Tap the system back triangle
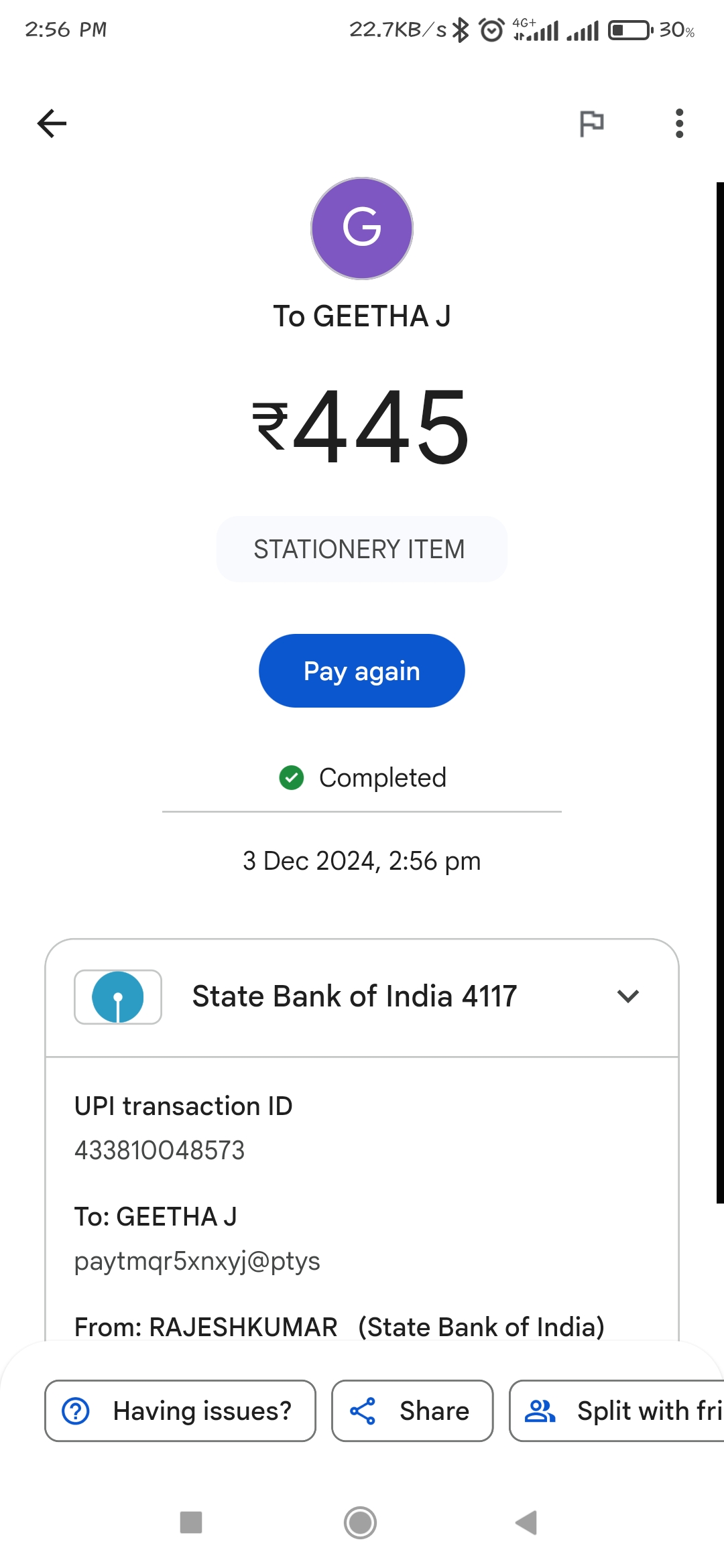Screen dimensions: 724x1568 (527, 1522)
